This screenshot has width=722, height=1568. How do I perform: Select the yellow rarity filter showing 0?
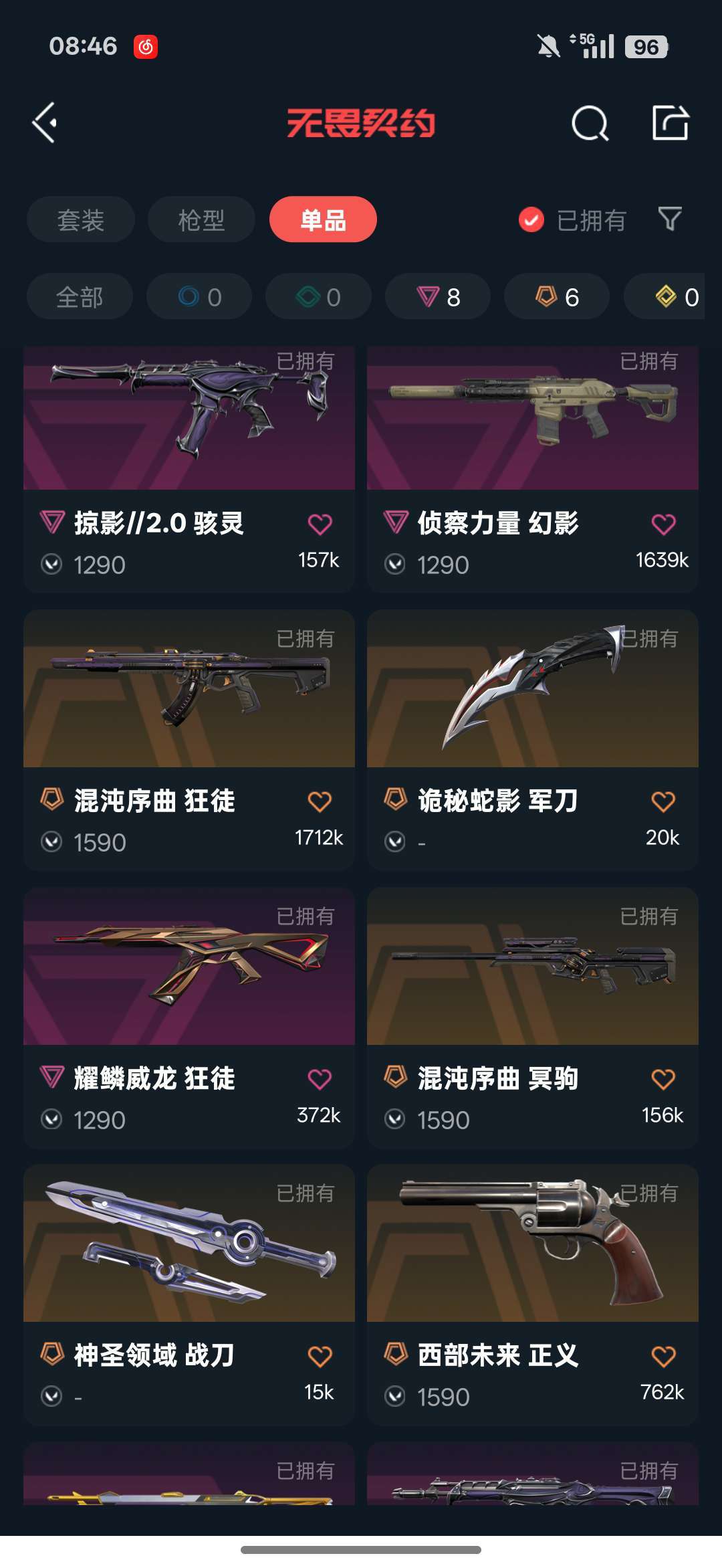point(669,296)
